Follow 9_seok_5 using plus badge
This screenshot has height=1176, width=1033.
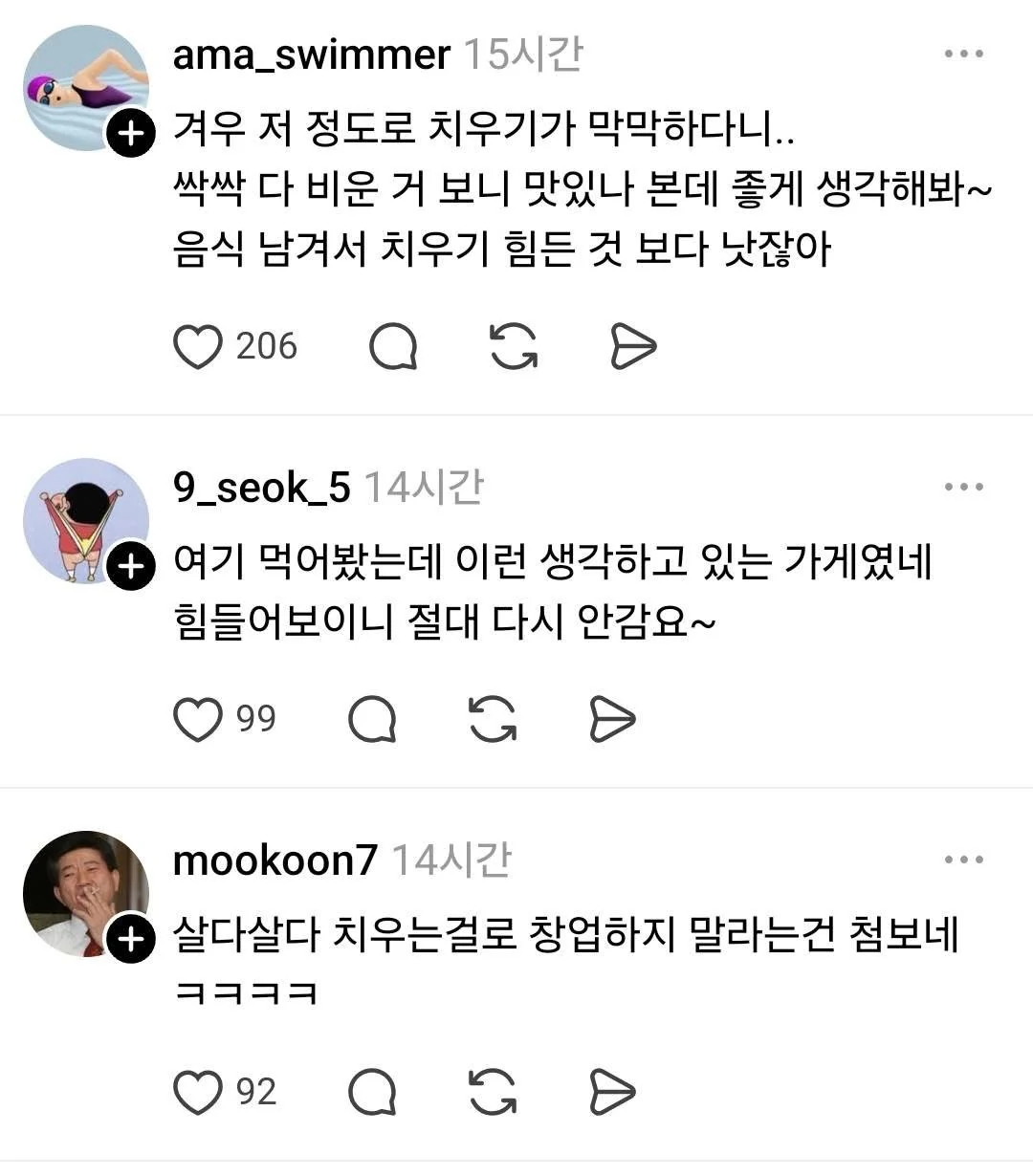(131, 567)
